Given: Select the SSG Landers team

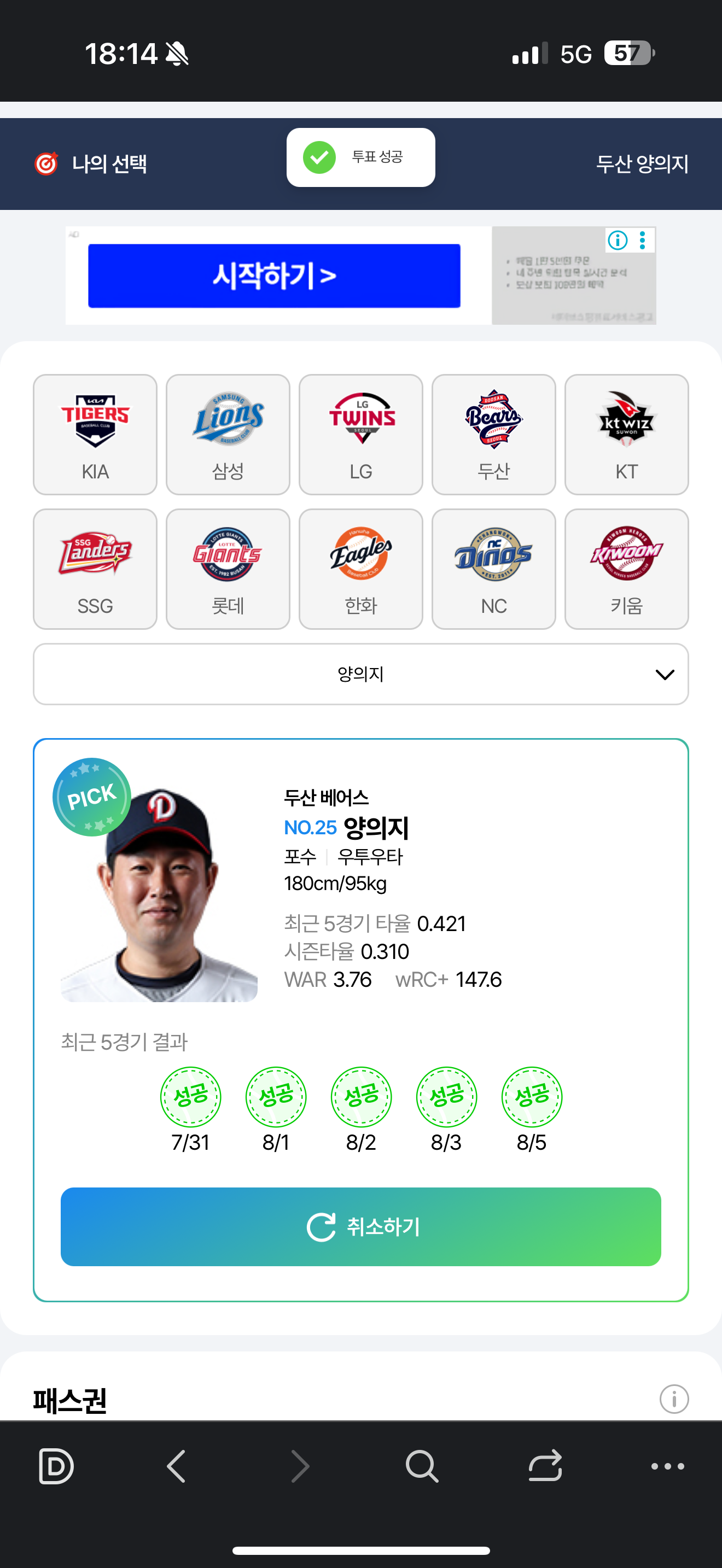Looking at the screenshot, I should 95,569.
